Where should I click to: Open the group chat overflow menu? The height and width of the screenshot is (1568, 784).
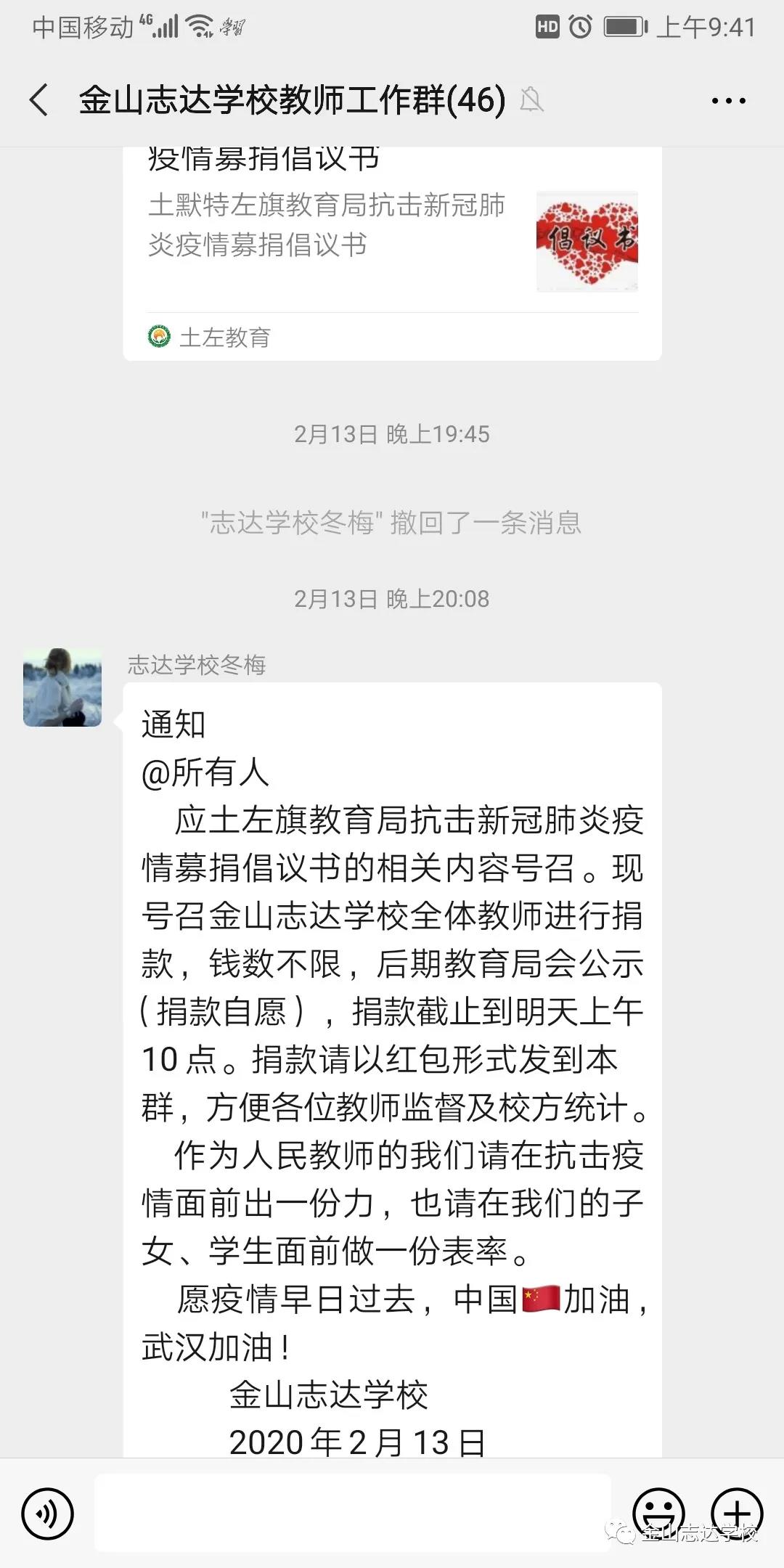coord(728,101)
